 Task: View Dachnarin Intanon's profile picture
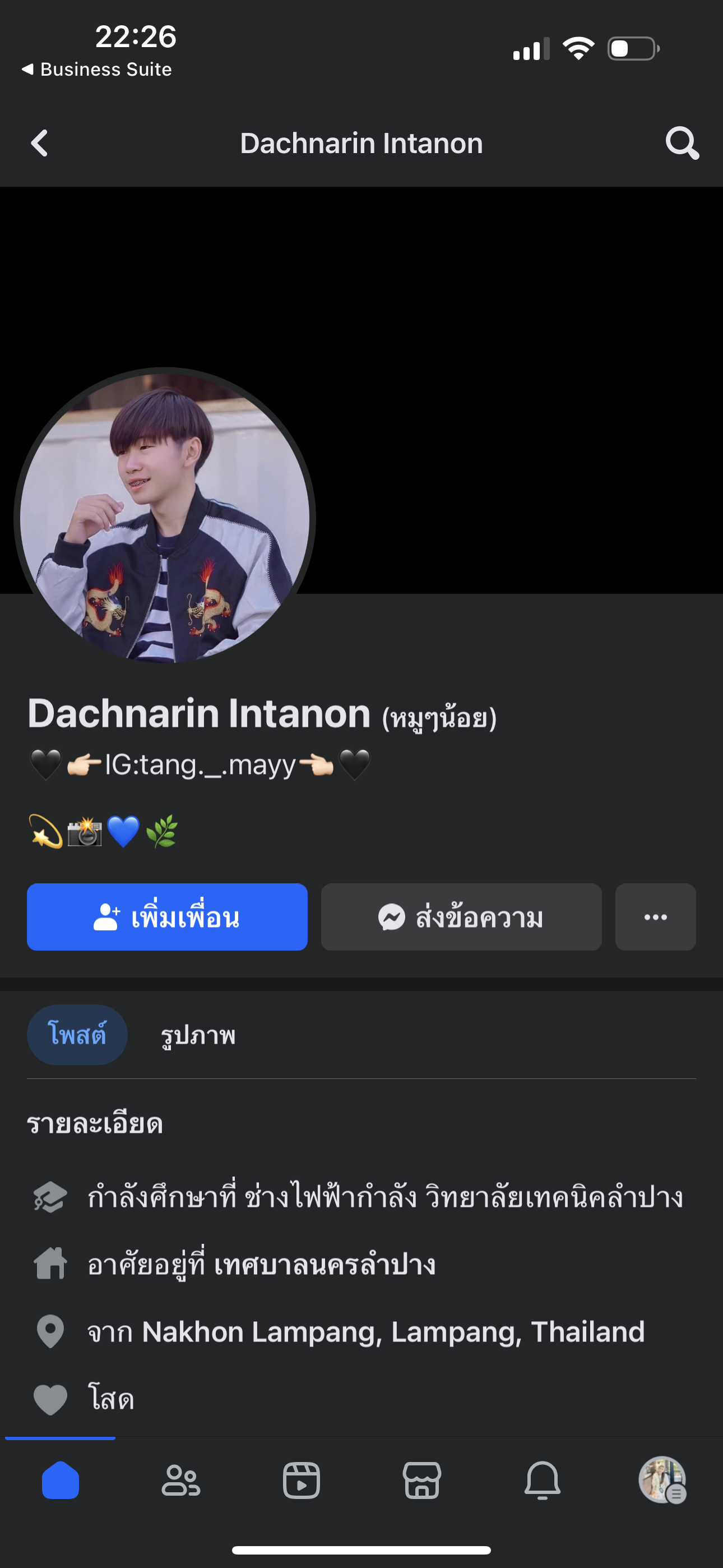point(164,518)
